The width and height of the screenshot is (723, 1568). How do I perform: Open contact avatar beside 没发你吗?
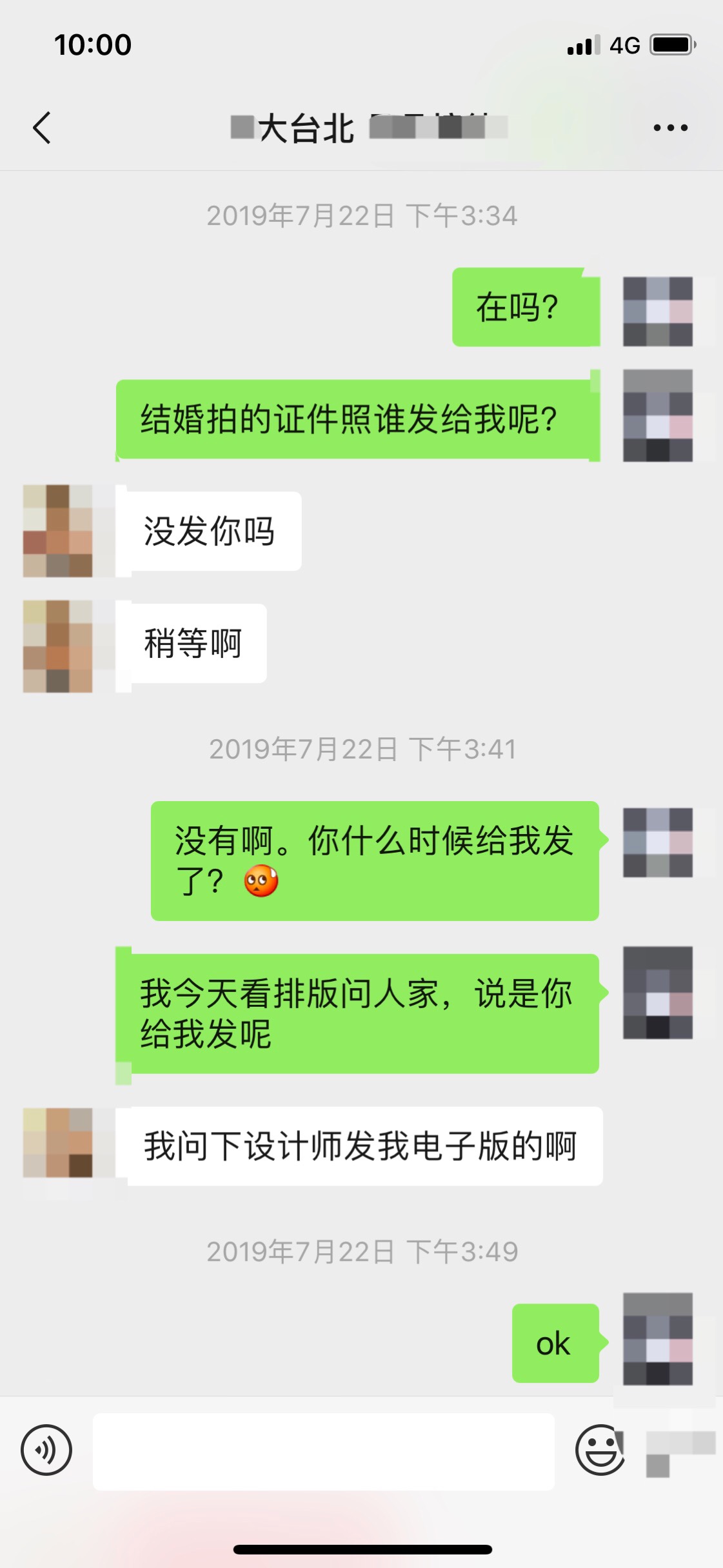coord(58,531)
